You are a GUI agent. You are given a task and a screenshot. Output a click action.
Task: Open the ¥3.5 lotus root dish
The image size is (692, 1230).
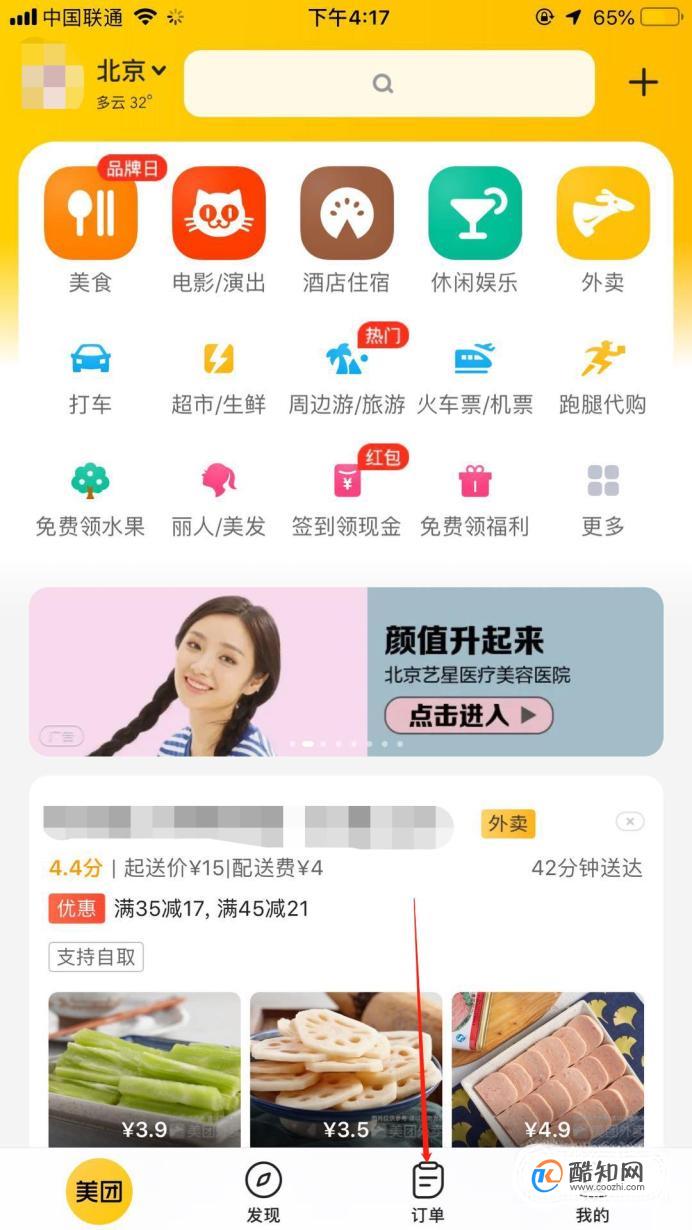[345, 1068]
